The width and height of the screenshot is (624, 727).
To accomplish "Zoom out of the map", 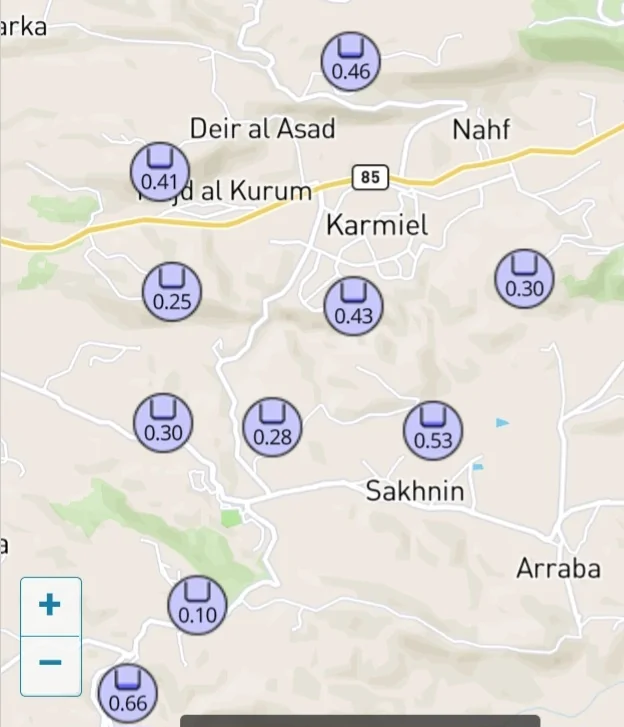I will point(50,664).
